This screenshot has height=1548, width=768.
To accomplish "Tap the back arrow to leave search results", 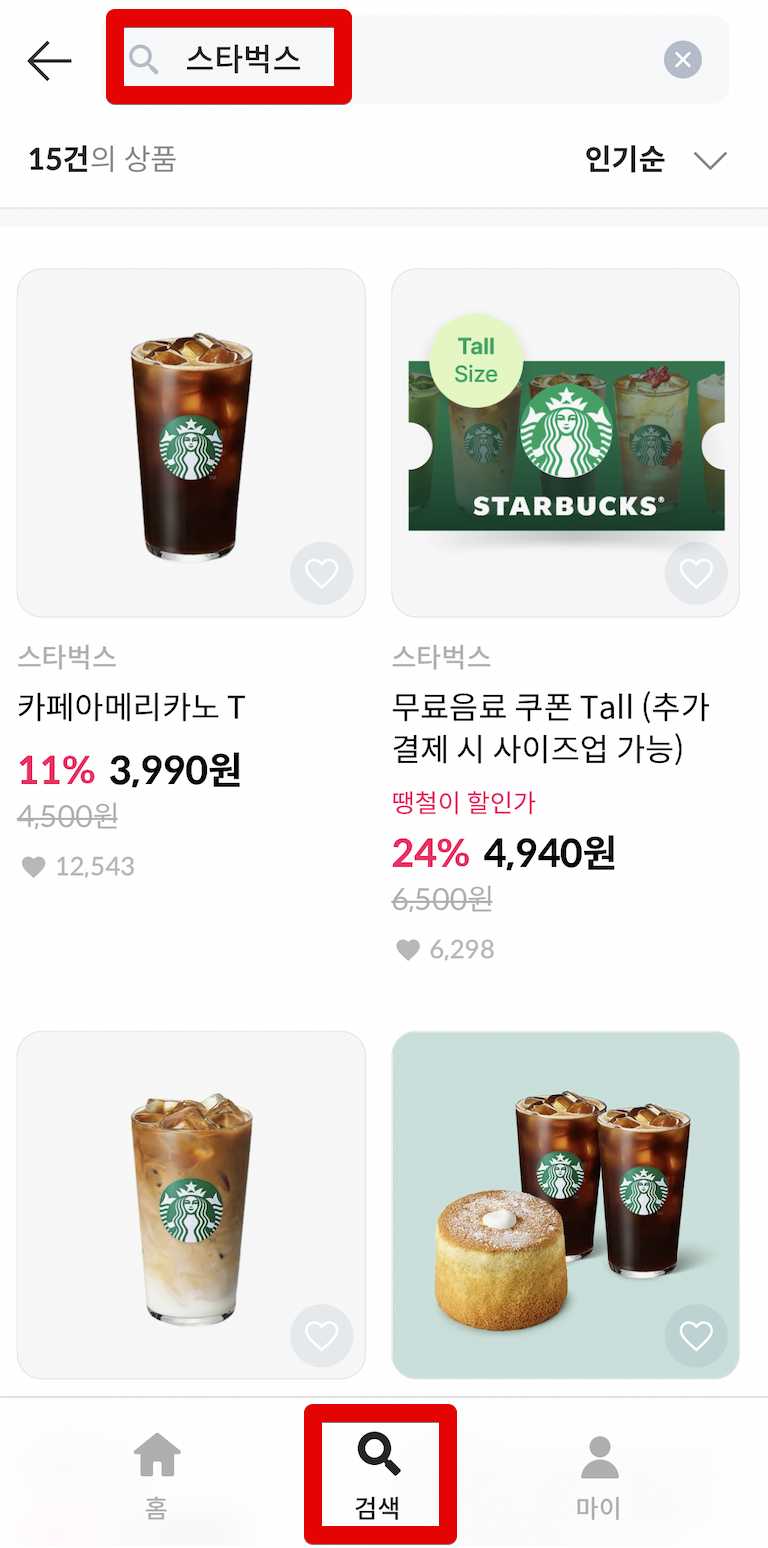I will coord(48,60).
